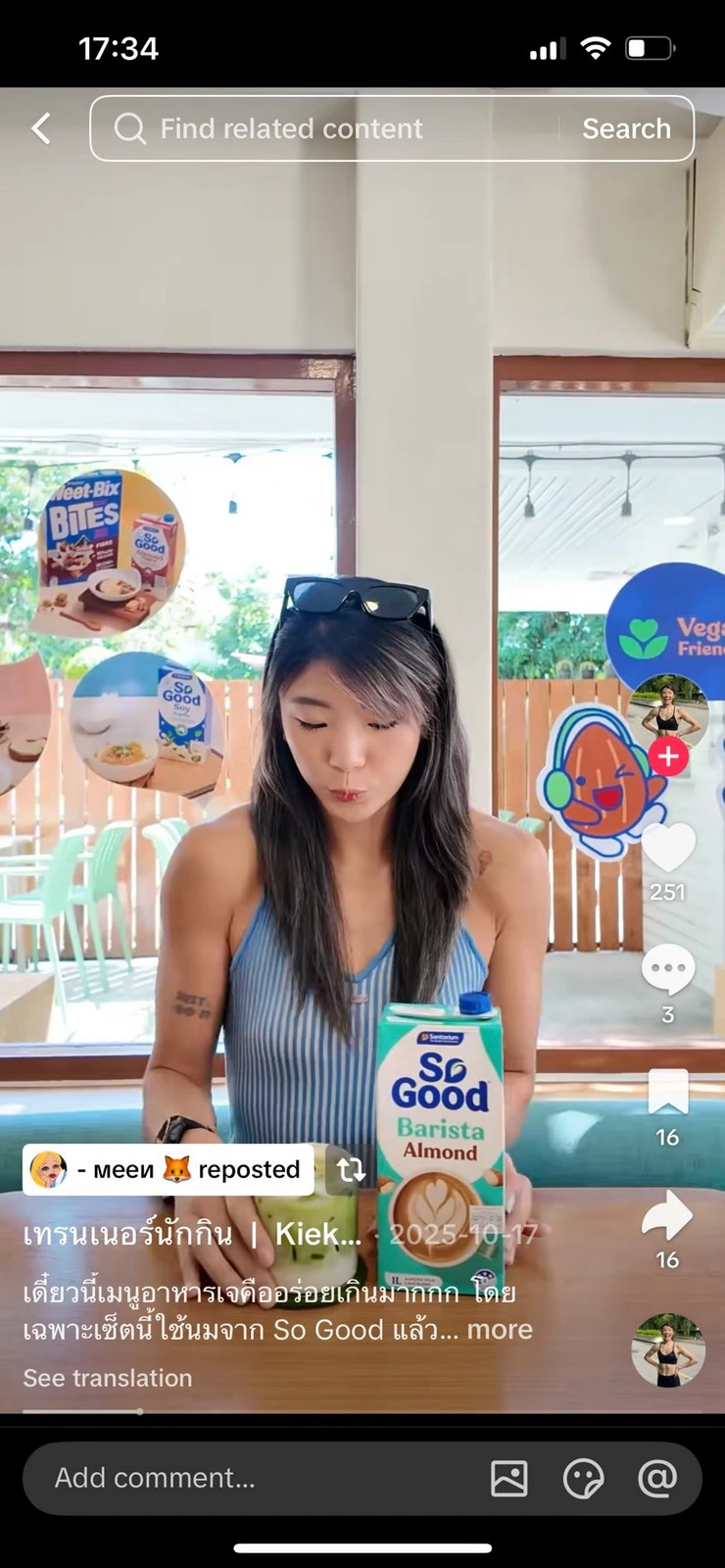Open the emoji sticker picker
Screen dimensions: 725x1568
tap(583, 1478)
